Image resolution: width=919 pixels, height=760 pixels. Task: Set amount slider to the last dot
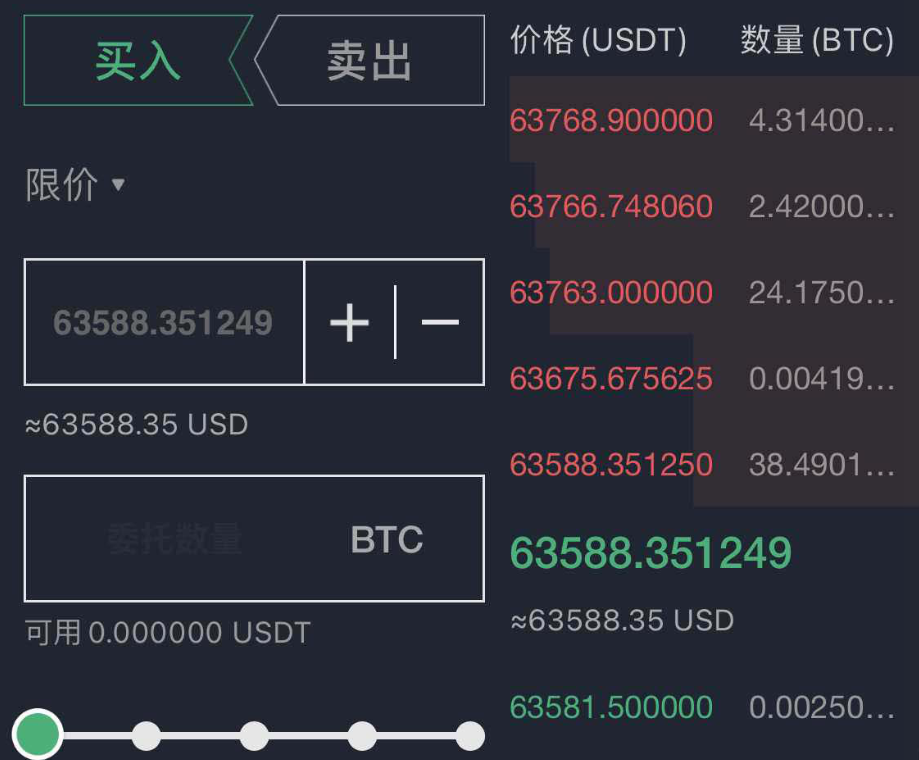(470, 736)
